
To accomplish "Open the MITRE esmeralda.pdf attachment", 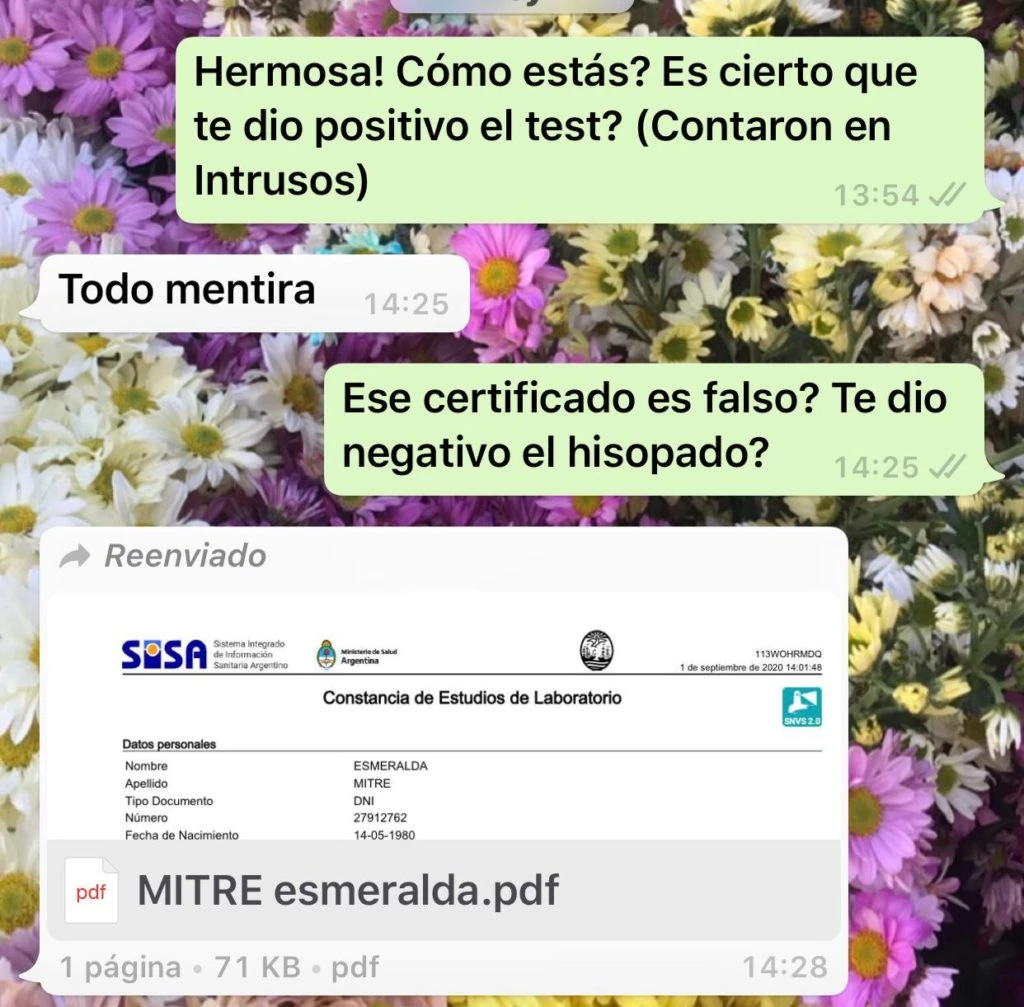I will click(346, 889).
